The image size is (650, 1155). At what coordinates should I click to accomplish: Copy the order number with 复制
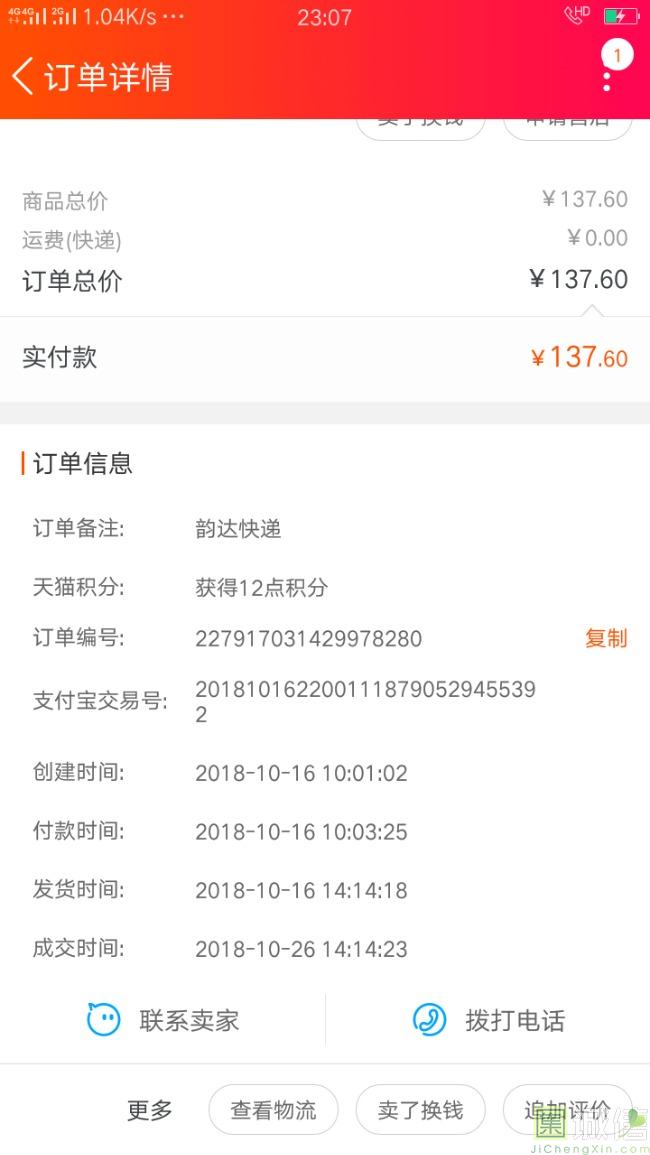click(605, 638)
